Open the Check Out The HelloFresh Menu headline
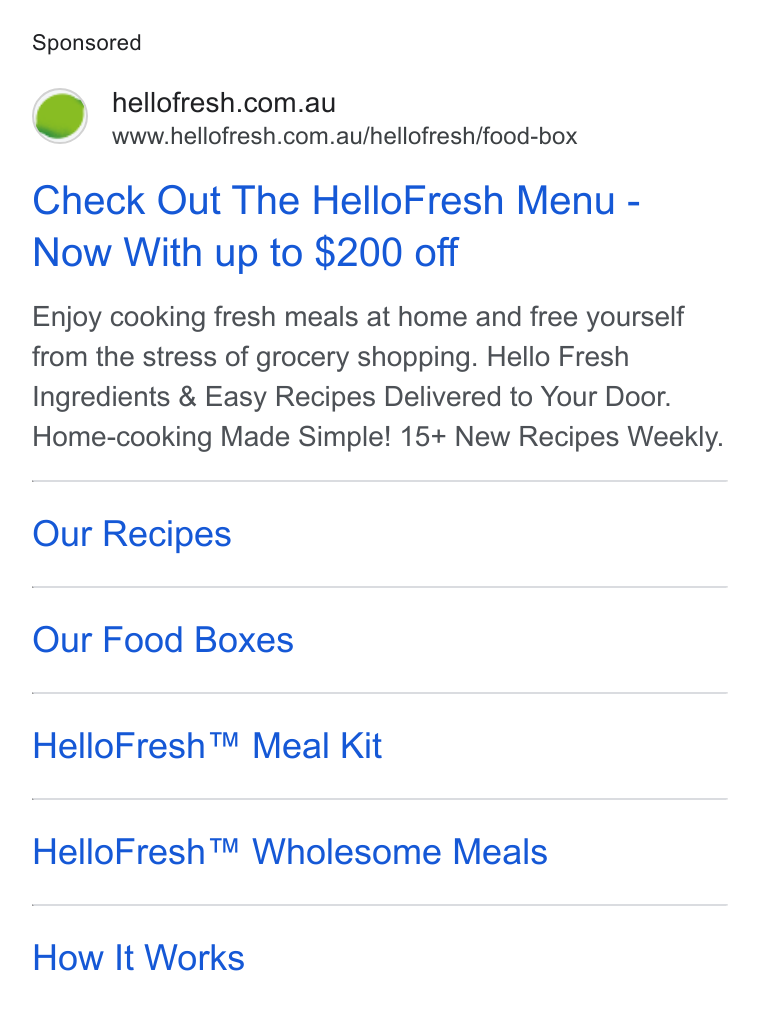 point(336,226)
